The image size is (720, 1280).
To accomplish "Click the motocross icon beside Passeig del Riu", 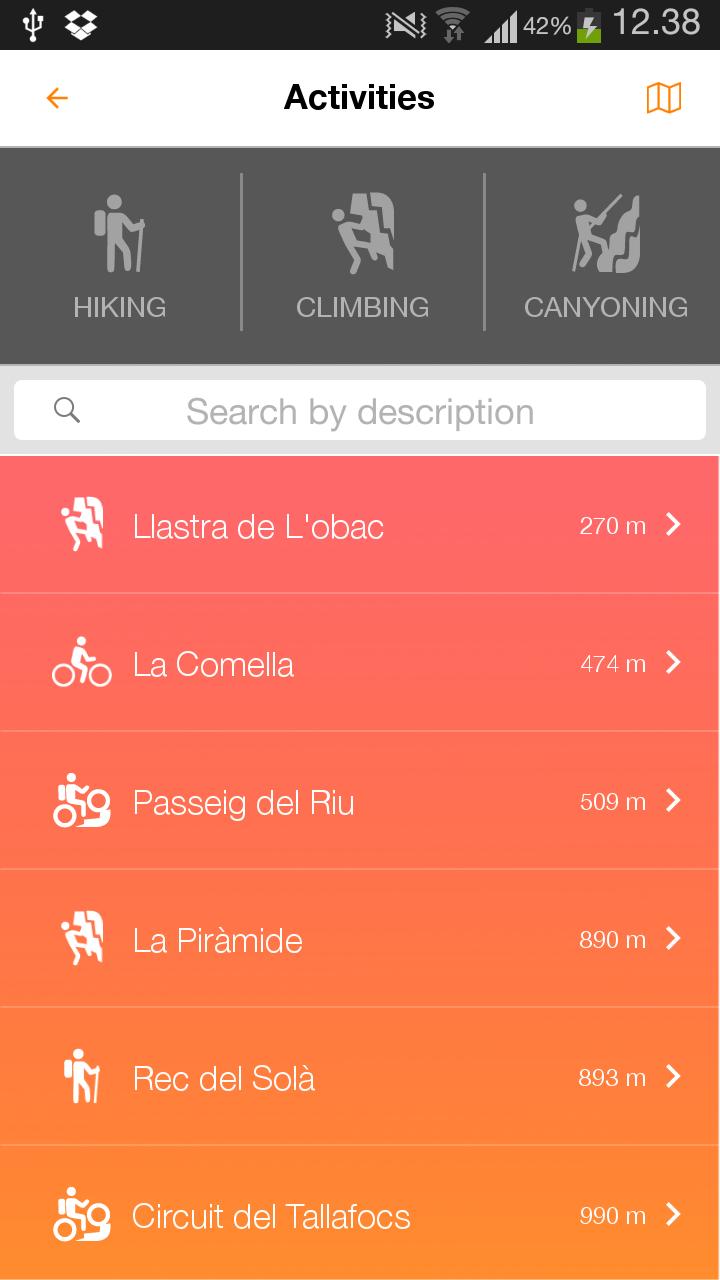I will (x=82, y=800).
